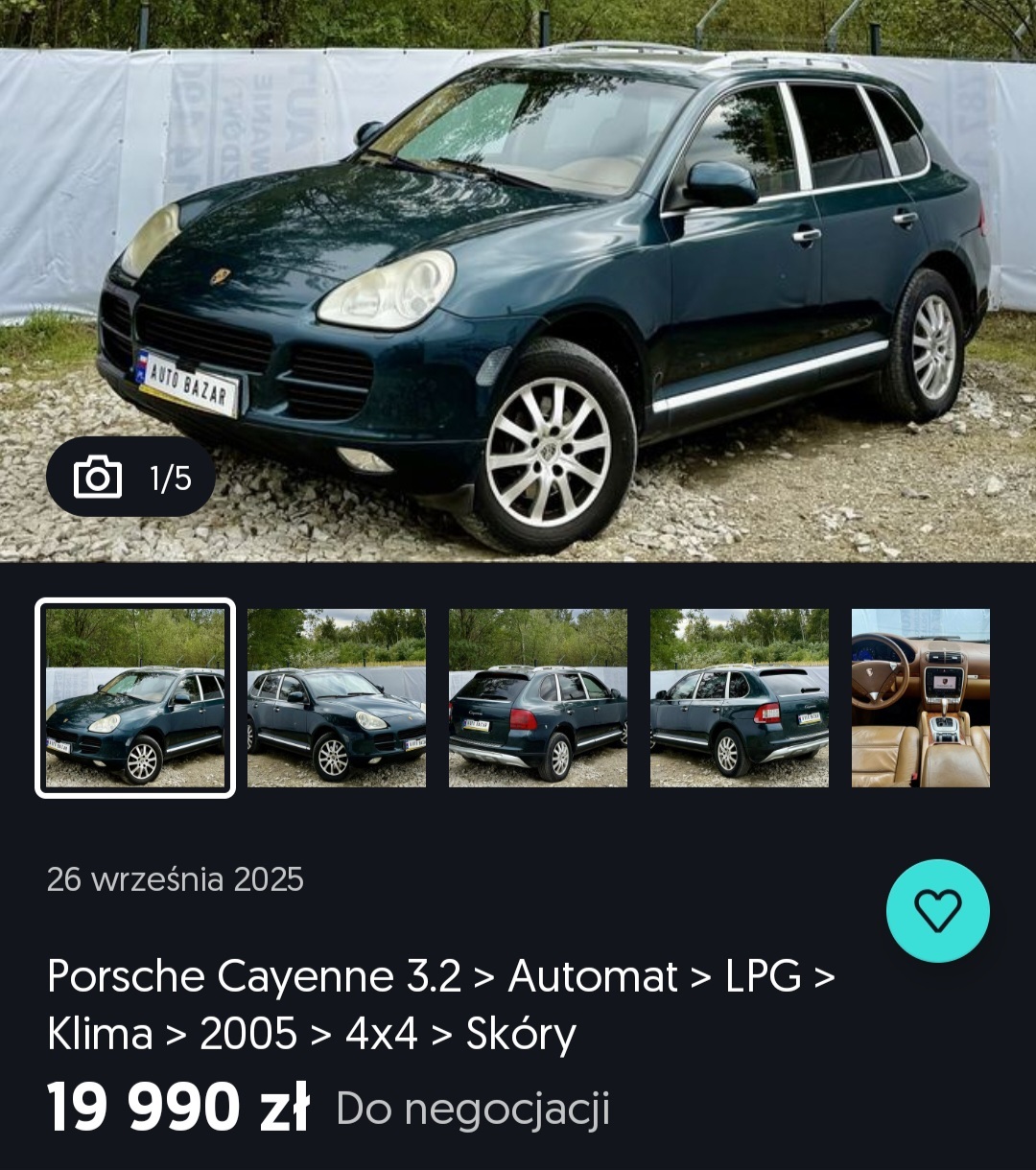Viewport: 1036px width, 1170px height.
Task: Show the interior photo thumbnail
Action: pos(921,698)
